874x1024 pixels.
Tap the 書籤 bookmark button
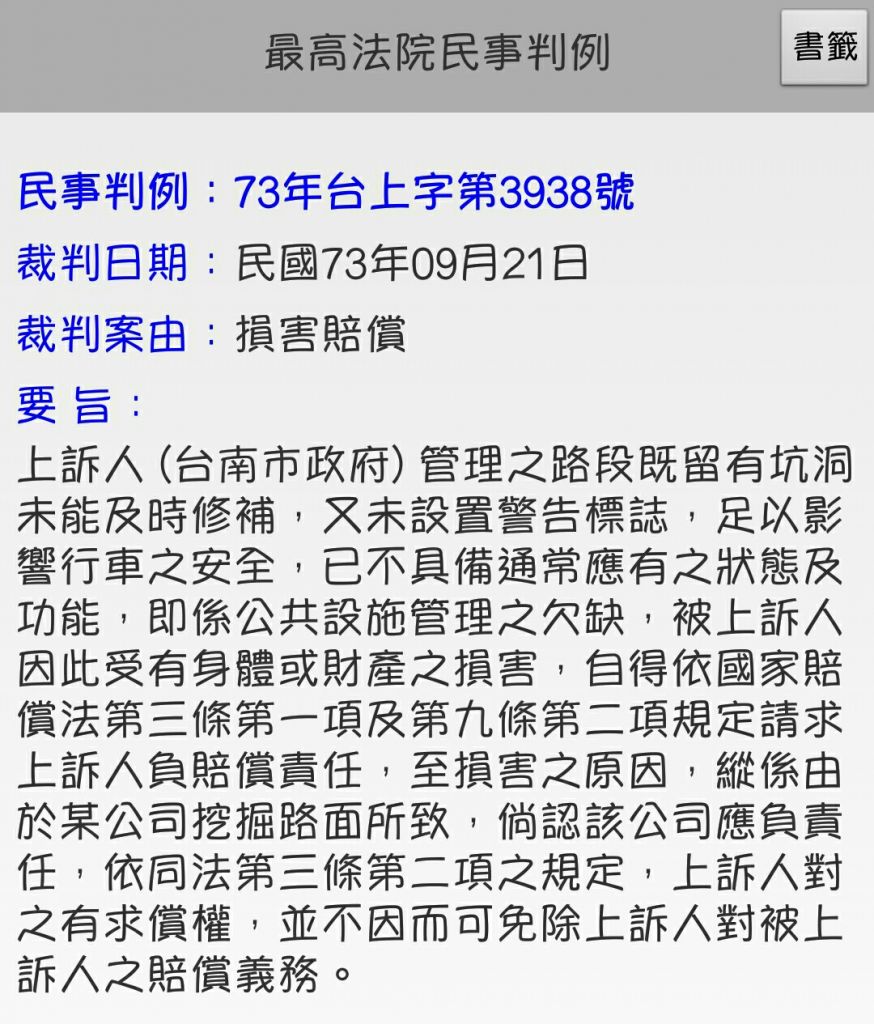pos(824,48)
